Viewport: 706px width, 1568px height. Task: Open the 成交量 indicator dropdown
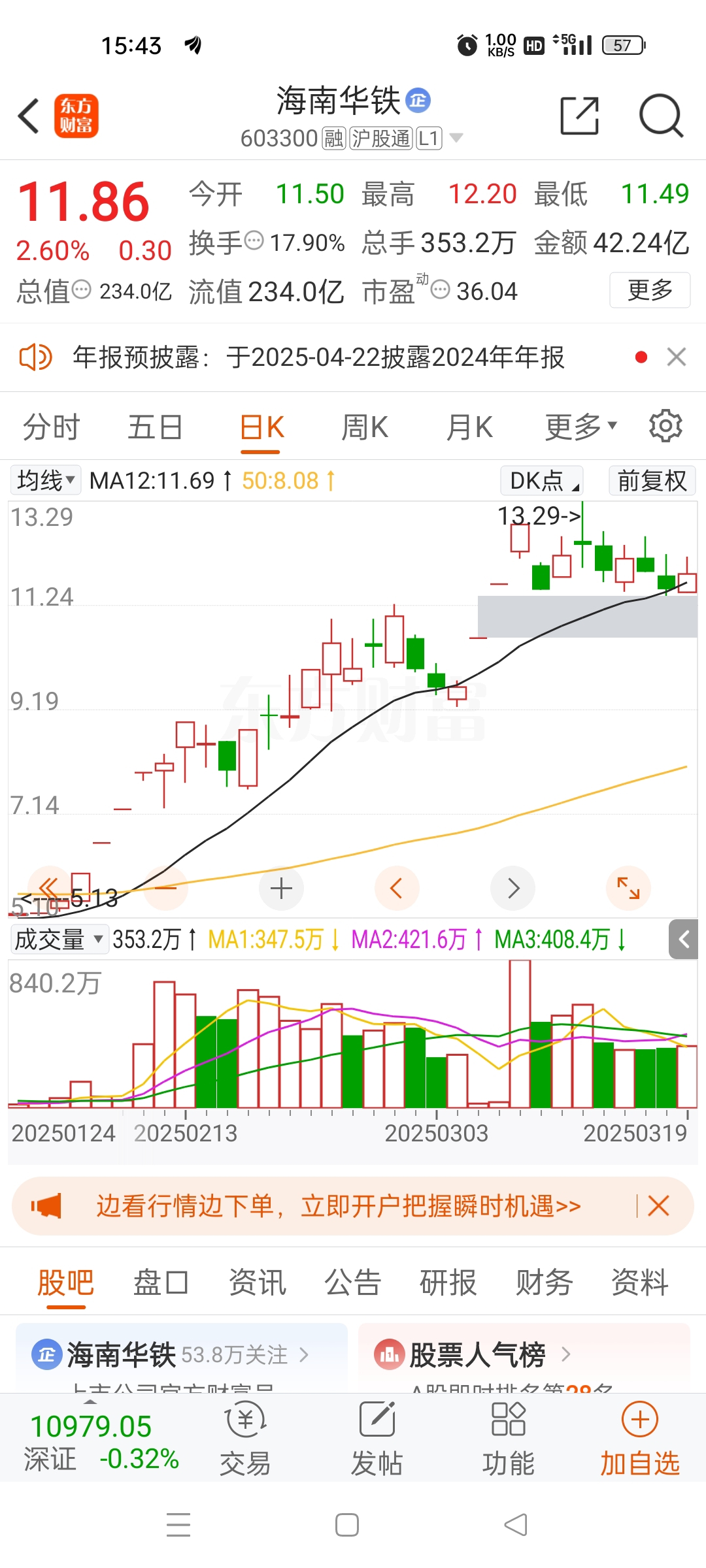click(59, 939)
